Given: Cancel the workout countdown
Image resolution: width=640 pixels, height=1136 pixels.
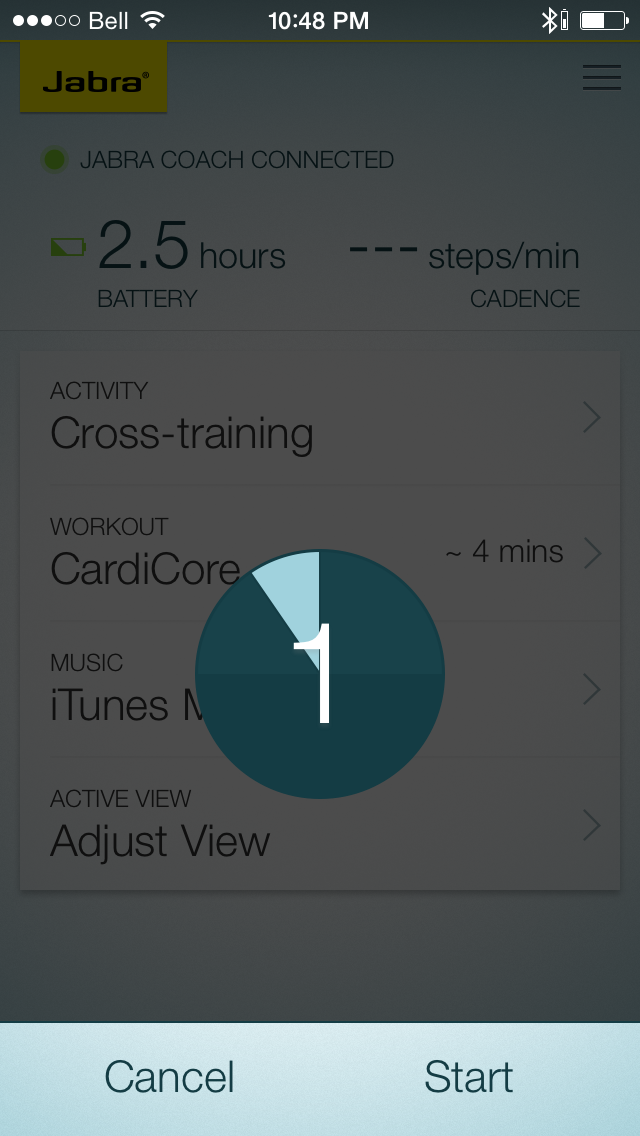Looking at the screenshot, I should point(169,1077).
